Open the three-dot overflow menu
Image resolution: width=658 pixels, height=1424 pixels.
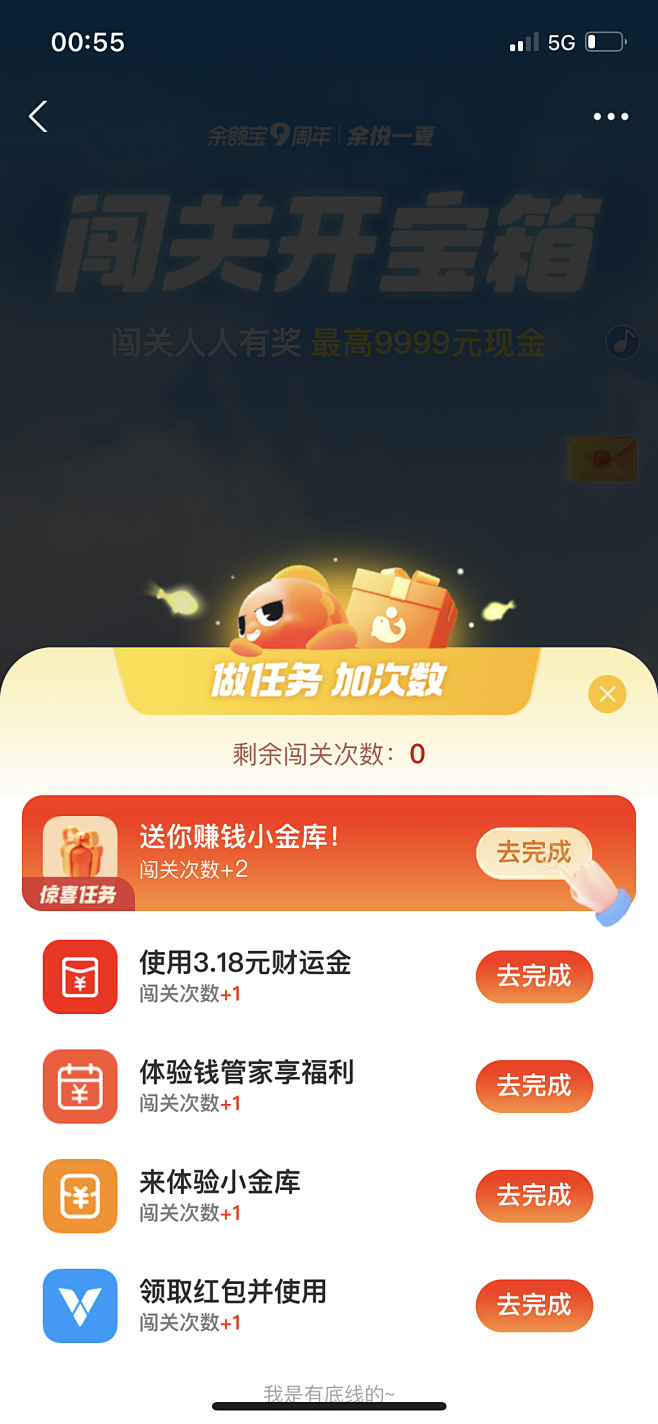(x=610, y=117)
